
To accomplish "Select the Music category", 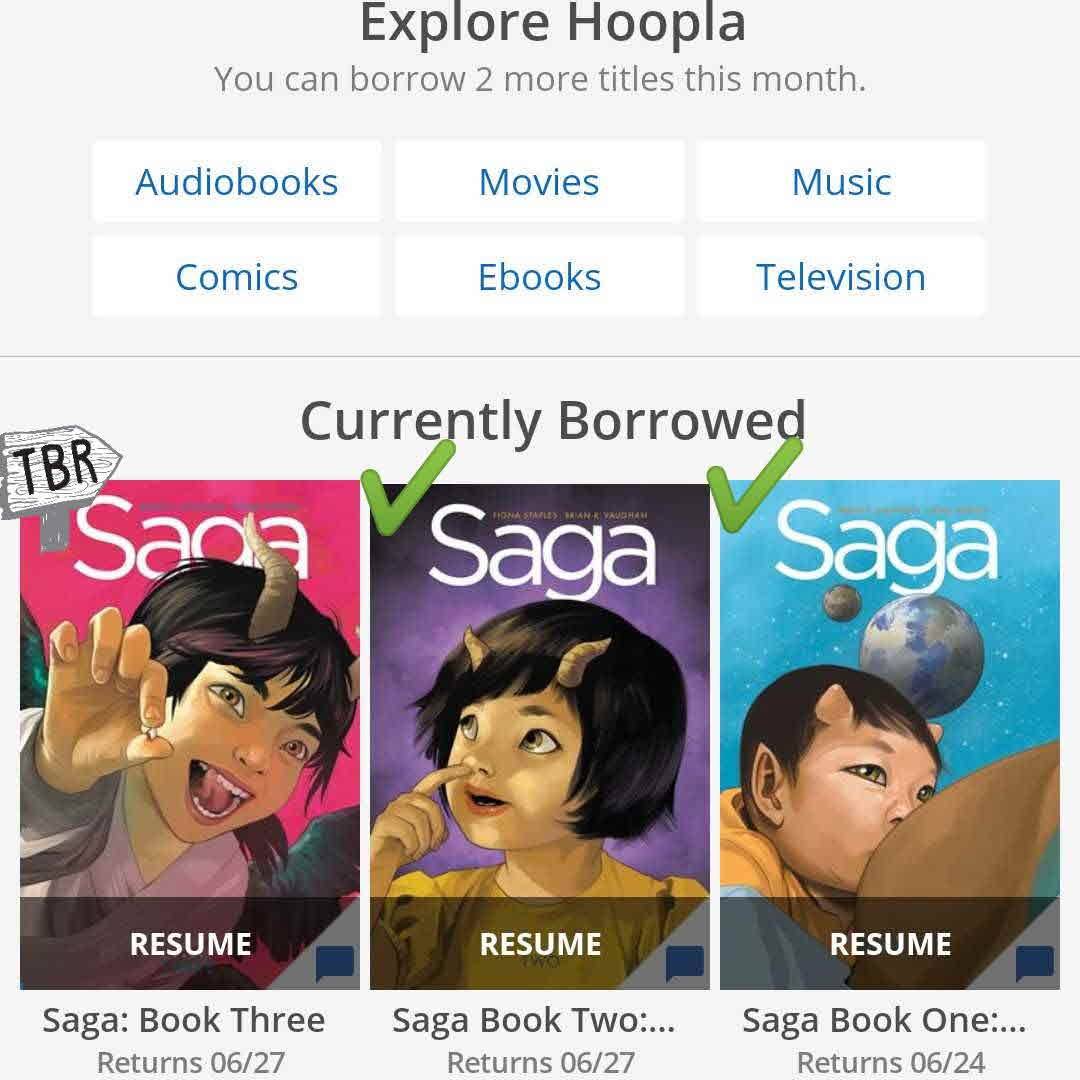I will [x=841, y=182].
